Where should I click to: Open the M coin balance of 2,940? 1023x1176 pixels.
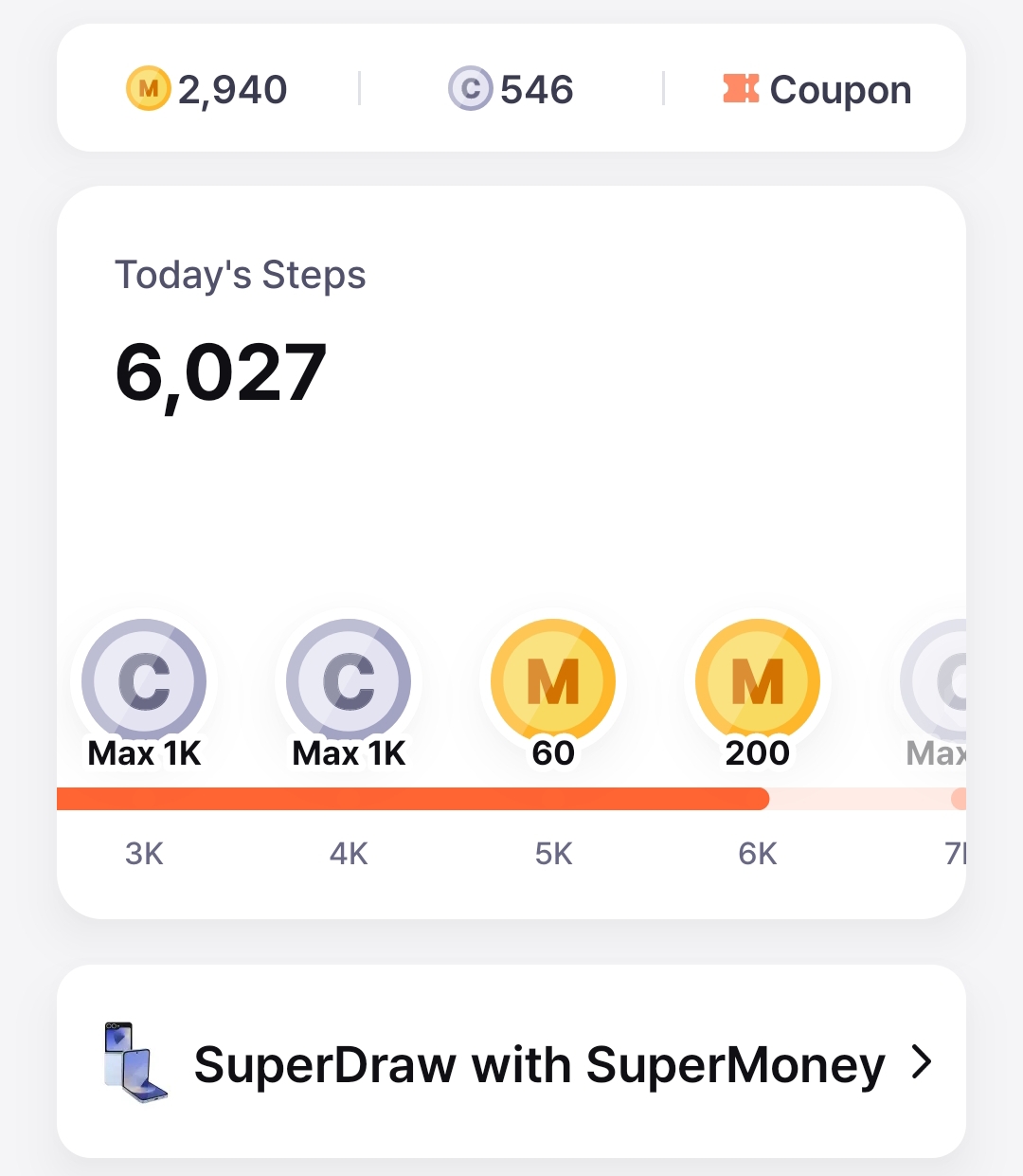click(206, 89)
